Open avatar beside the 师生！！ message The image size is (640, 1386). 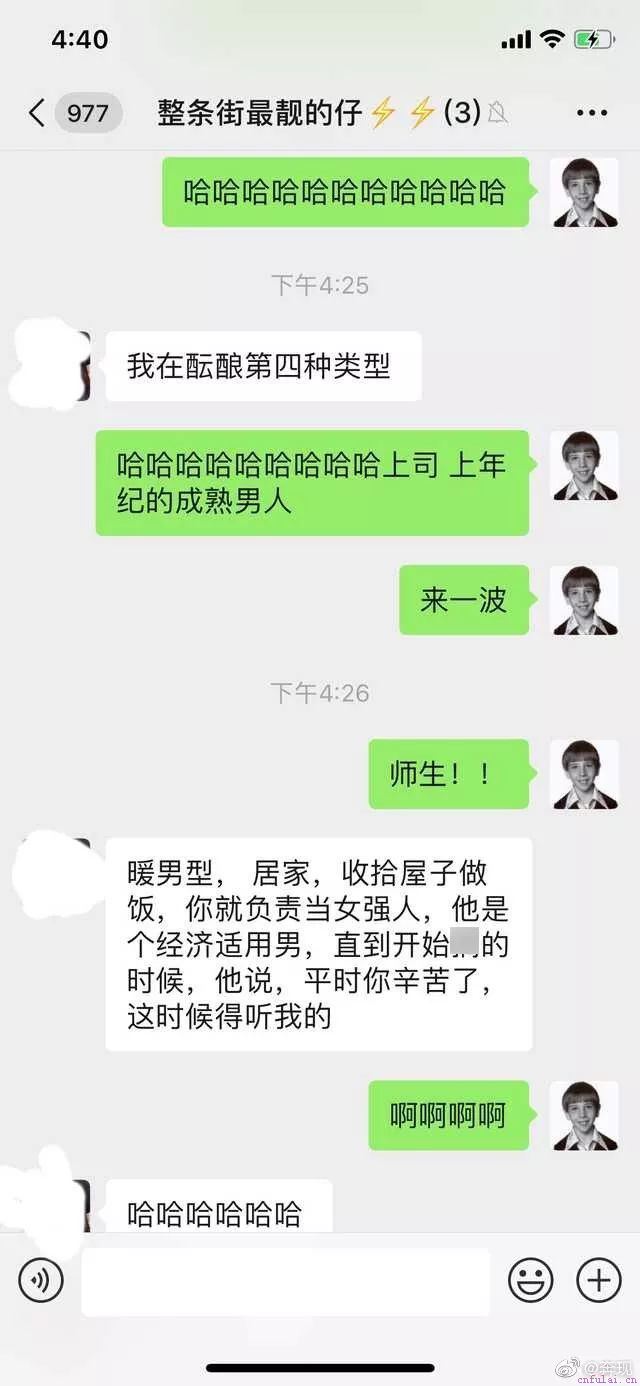pyautogui.click(x=584, y=774)
